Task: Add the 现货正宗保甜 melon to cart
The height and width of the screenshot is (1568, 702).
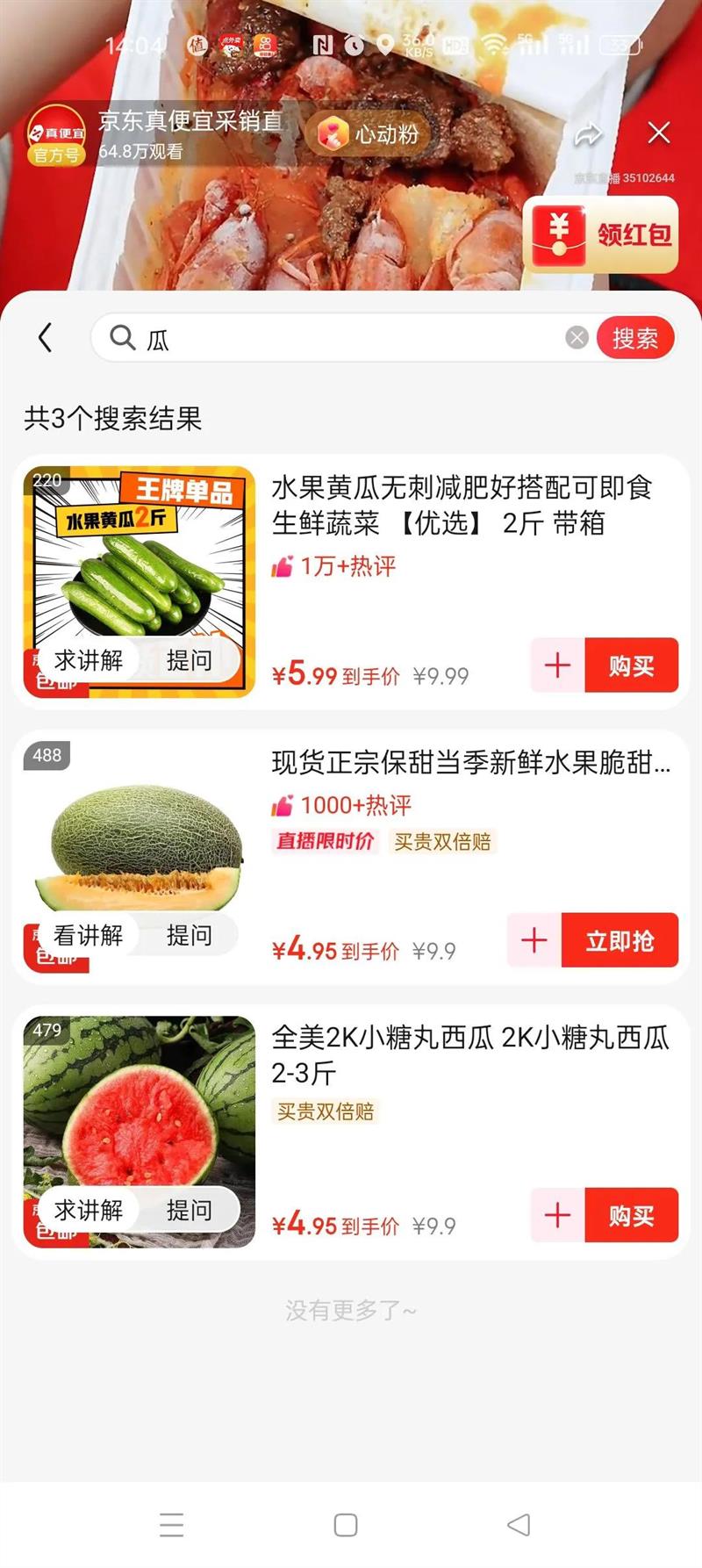Action: (x=534, y=940)
